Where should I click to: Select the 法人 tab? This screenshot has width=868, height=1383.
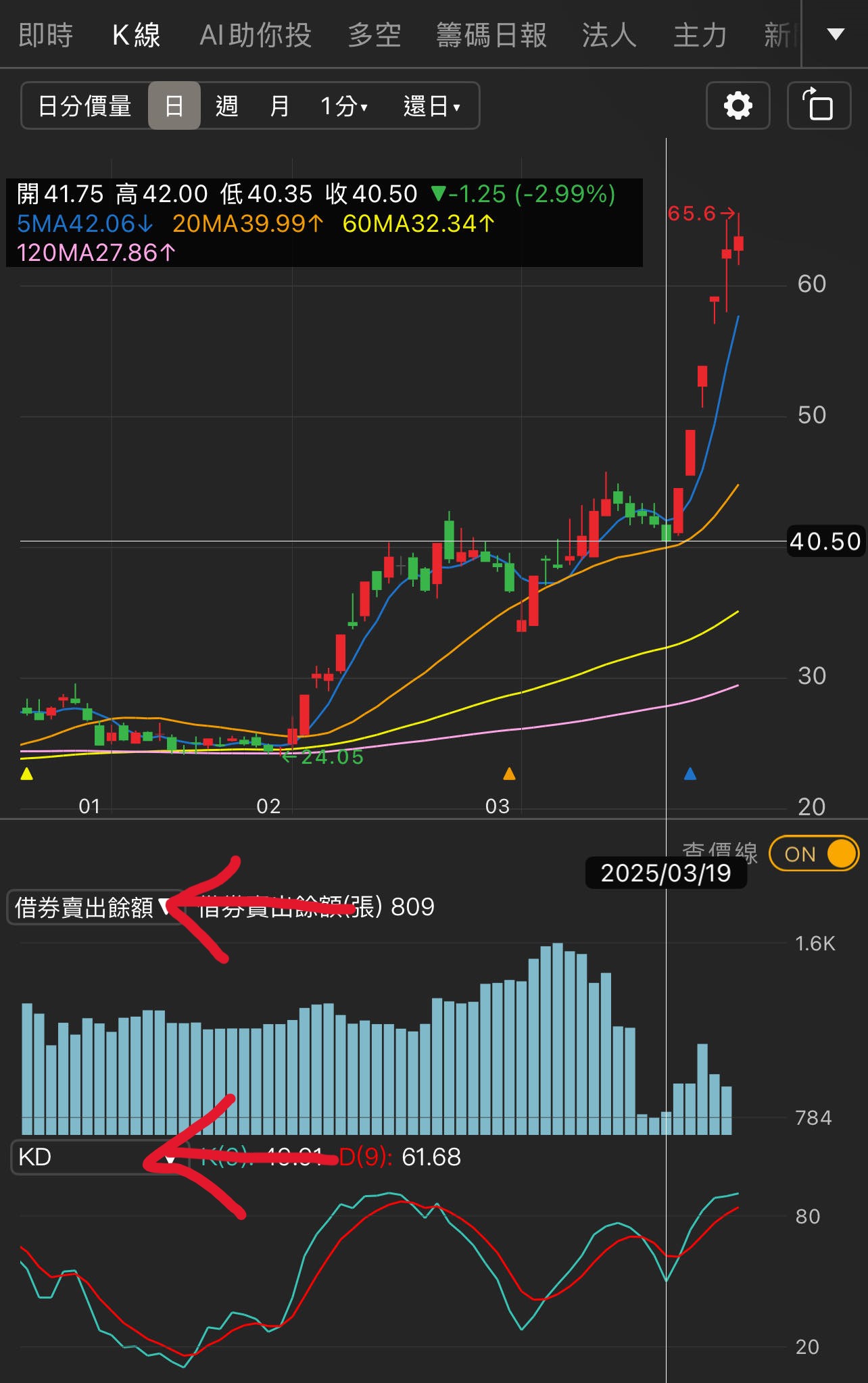(609, 35)
